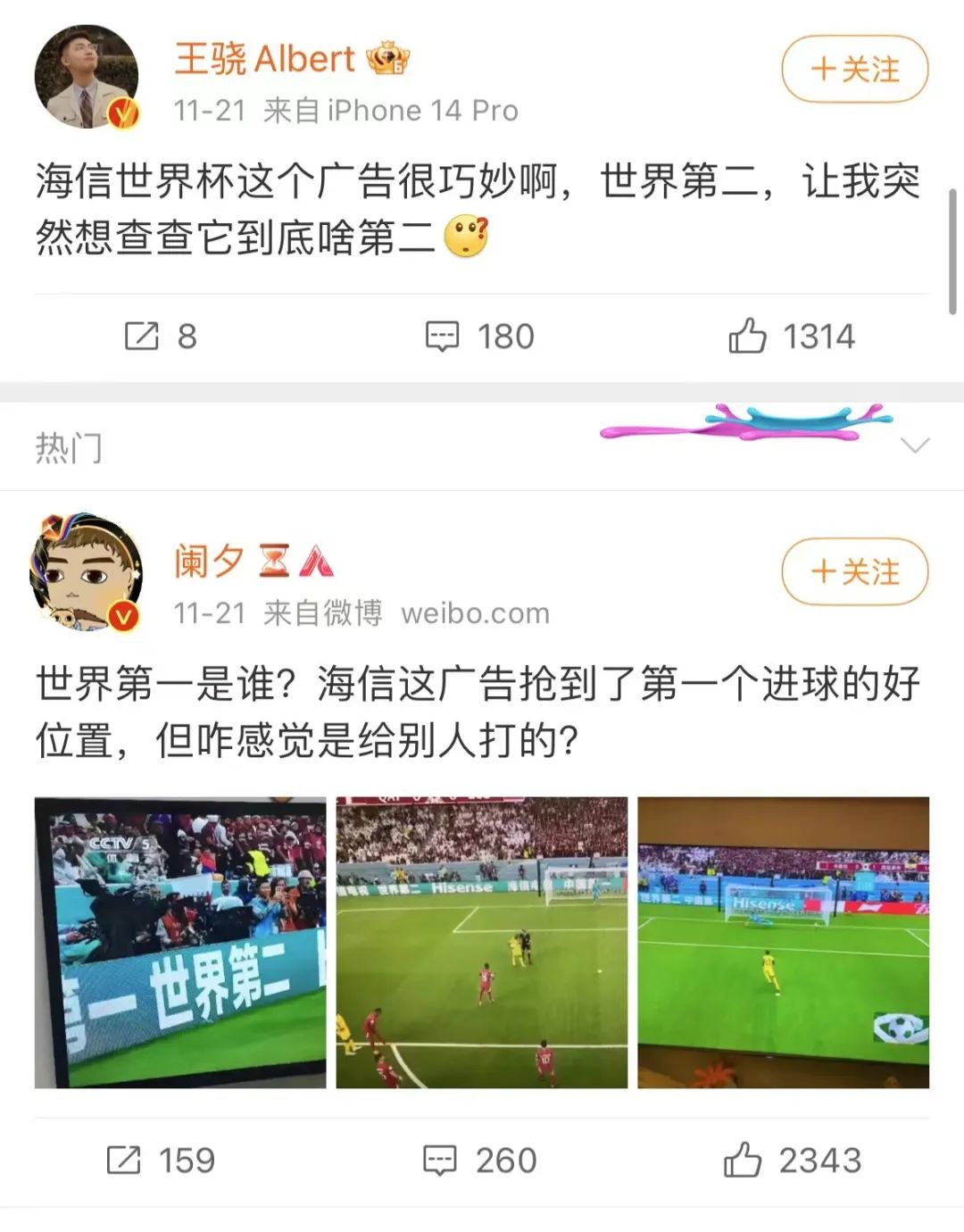Expand the 热门 sort dropdown chevron
The image size is (964, 1232).
point(915,445)
